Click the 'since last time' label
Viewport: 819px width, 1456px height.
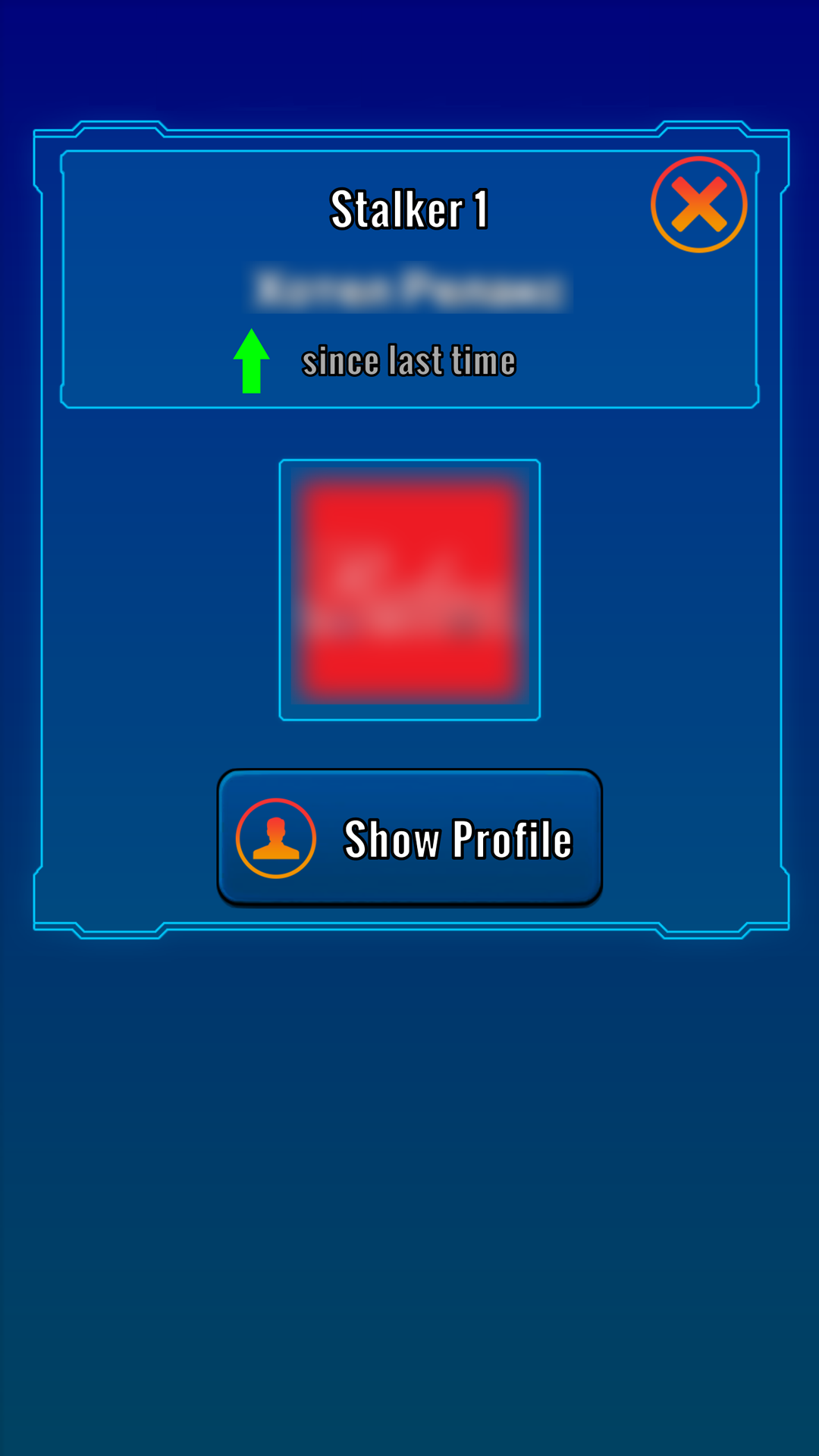409,362
